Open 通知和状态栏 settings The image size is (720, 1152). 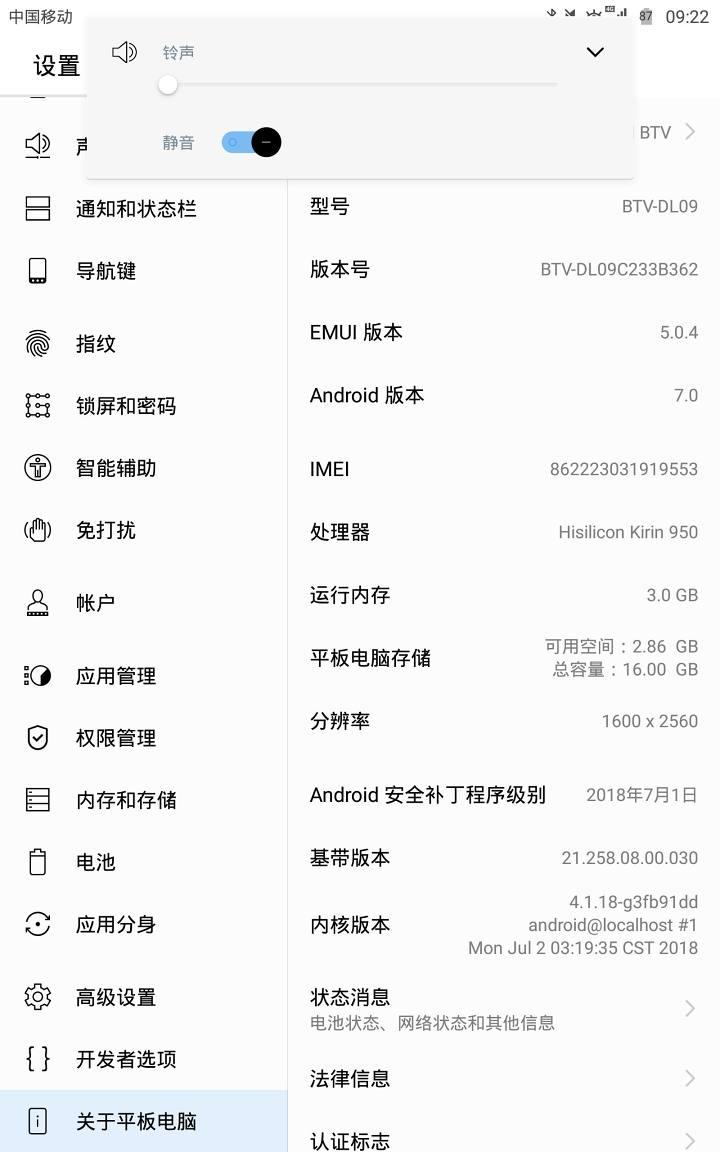tap(136, 209)
